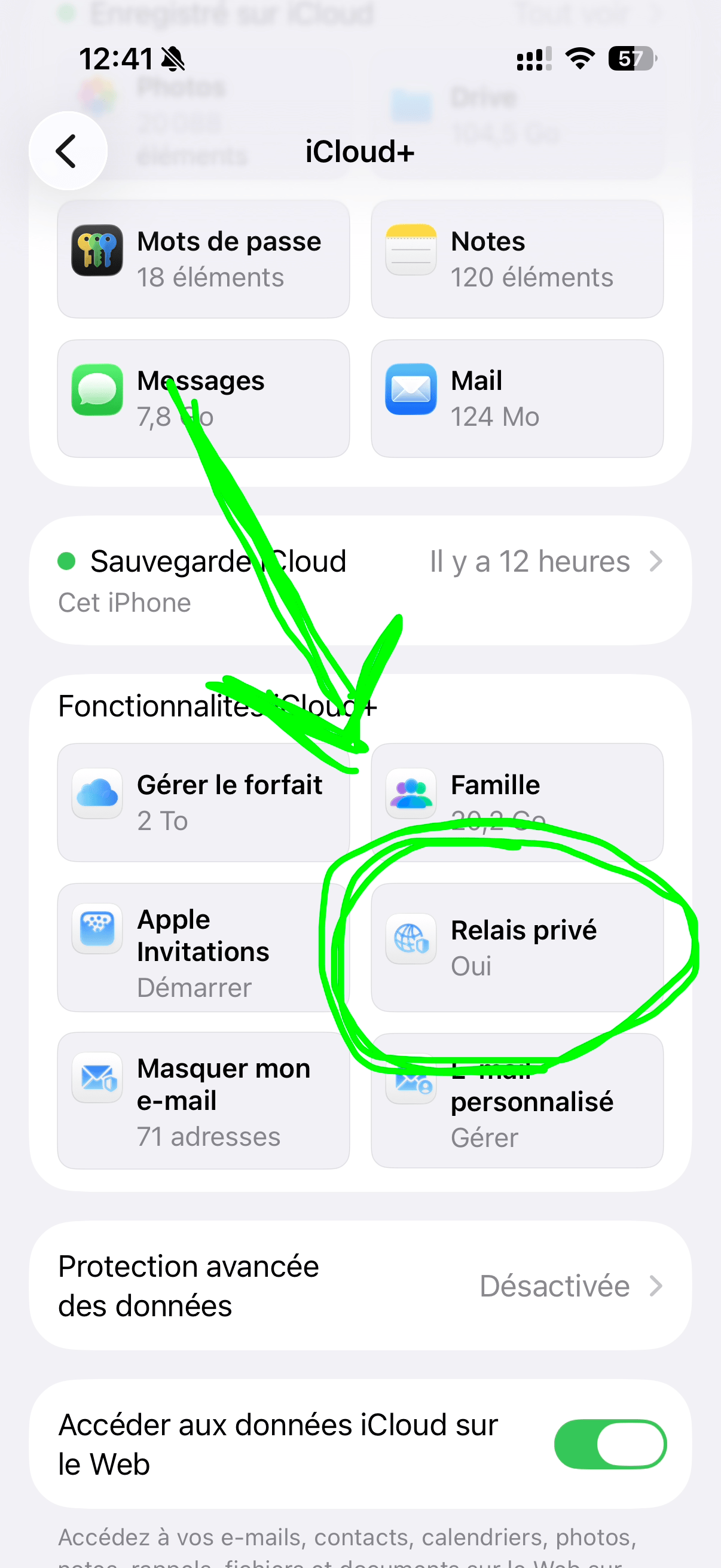Tap Démarrer under Apple Invitations
721x1568 pixels.
click(195, 987)
